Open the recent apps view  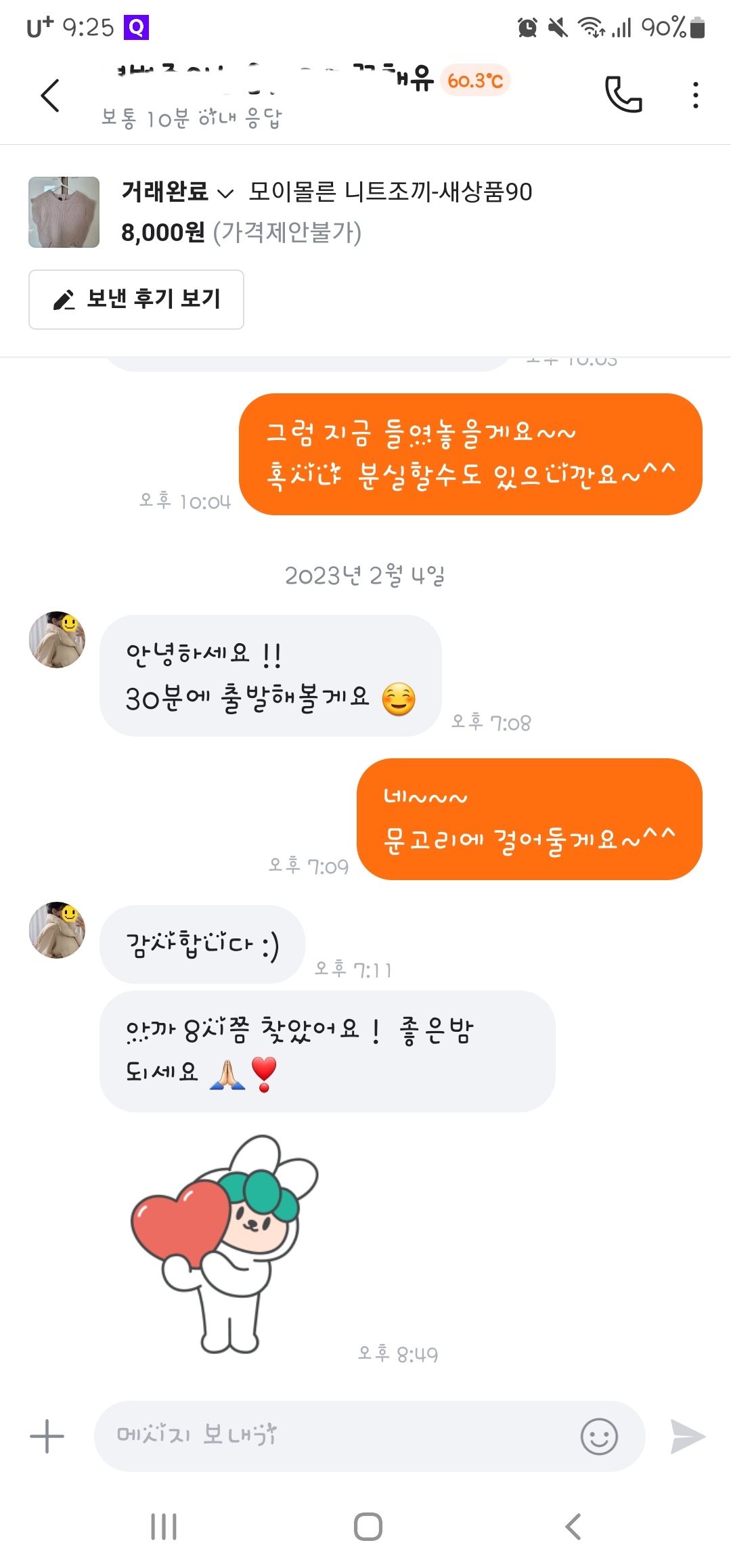click(x=164, y=1527)
